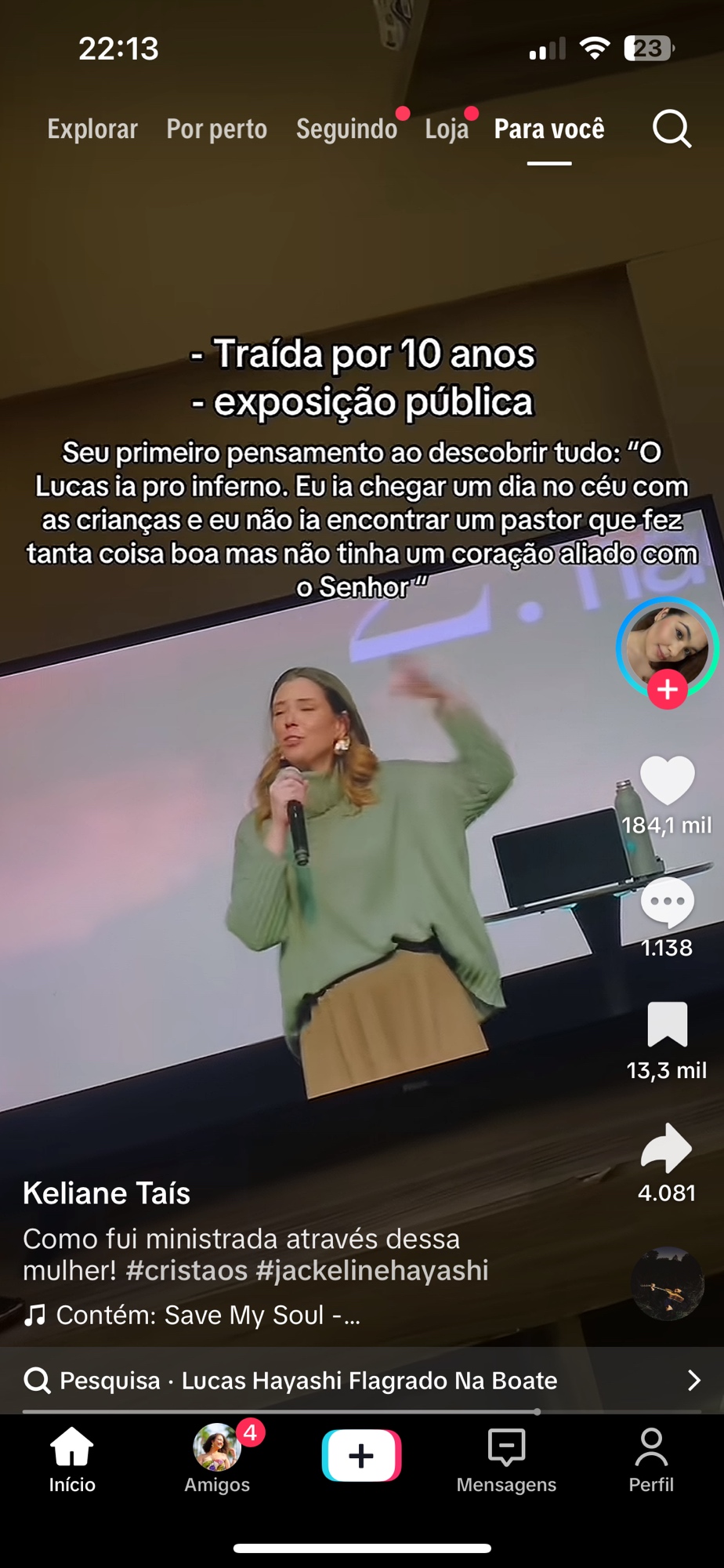Create a new video with plus button

point(361,1456)
